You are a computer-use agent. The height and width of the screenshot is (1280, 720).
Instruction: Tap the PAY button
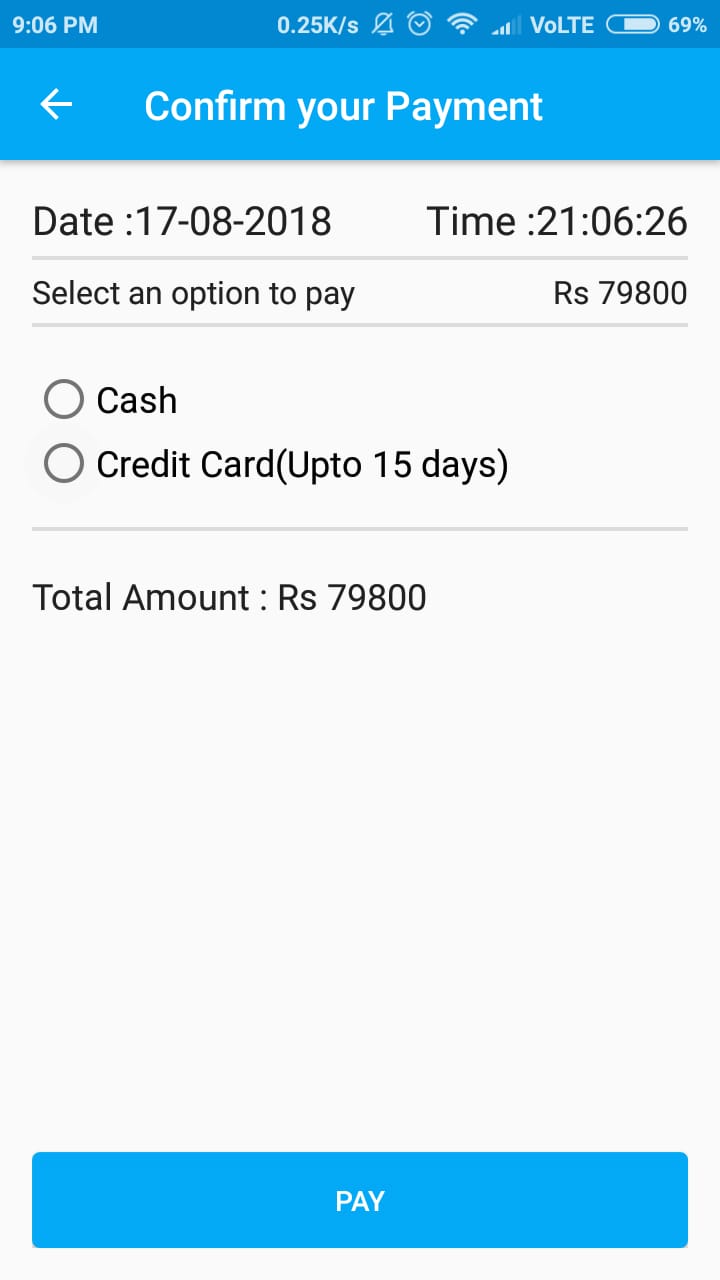(360, 1200)
